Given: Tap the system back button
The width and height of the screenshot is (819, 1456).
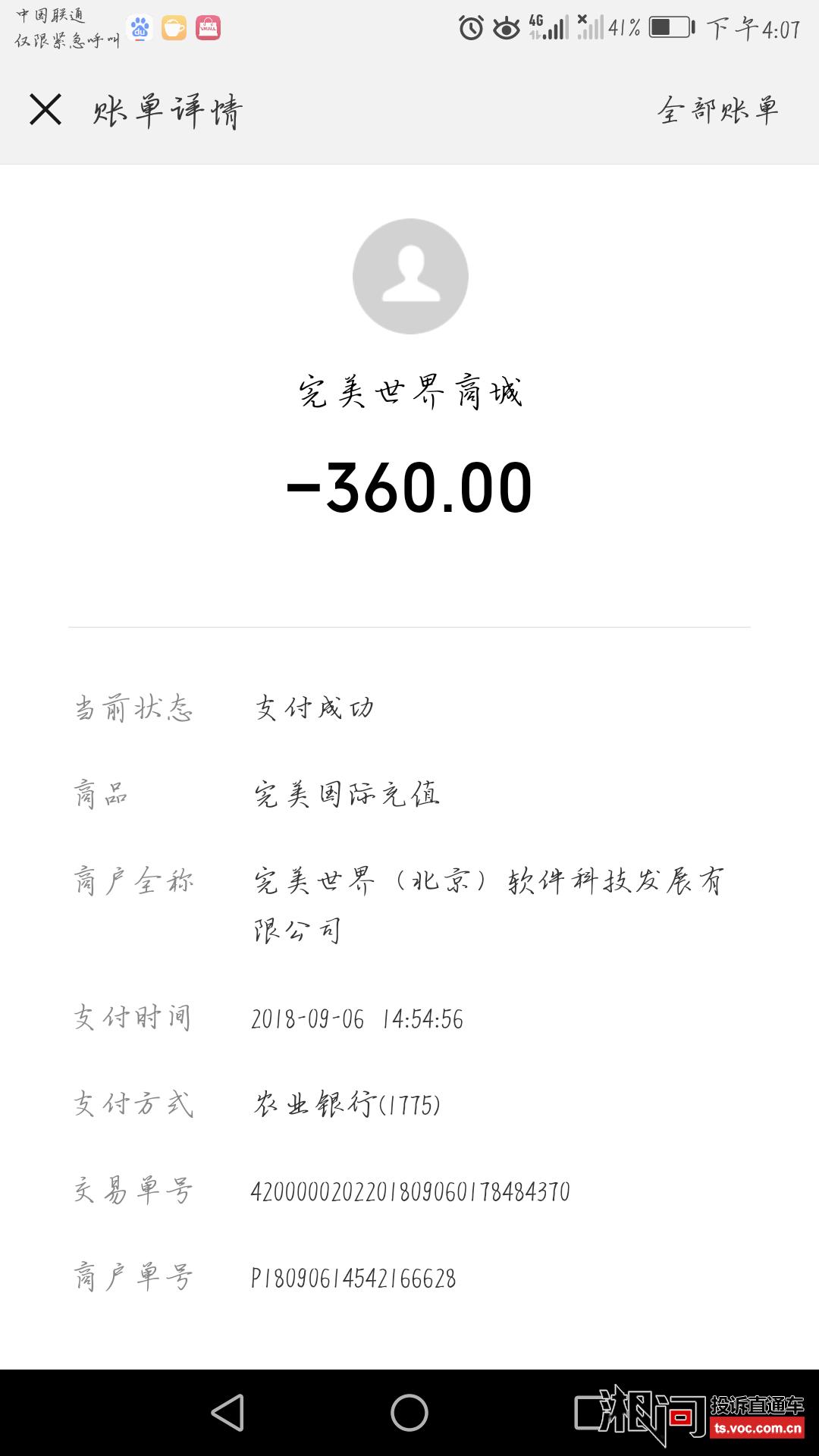Looking at the screenshot, I should 227,1412.
